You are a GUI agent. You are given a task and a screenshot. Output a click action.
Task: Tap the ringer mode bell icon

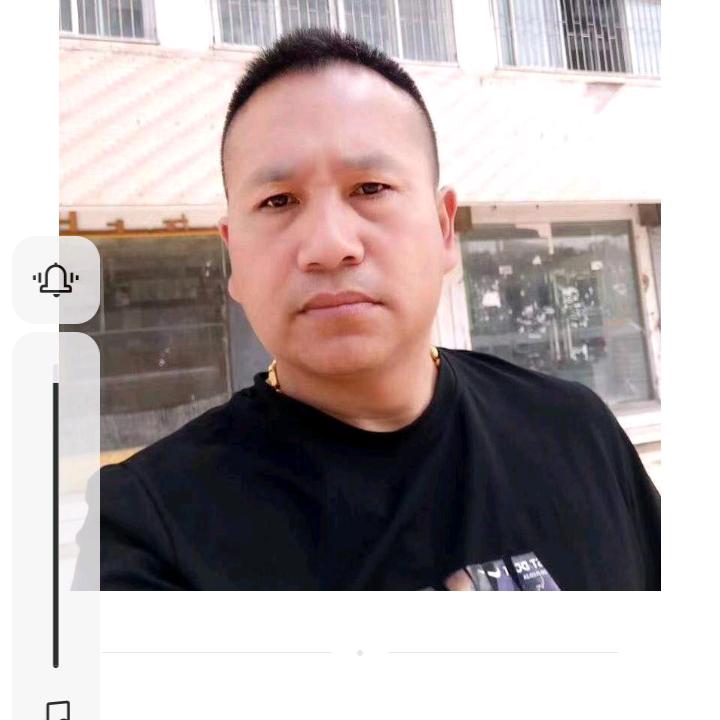pyautogui.click(x=56, y=280)
